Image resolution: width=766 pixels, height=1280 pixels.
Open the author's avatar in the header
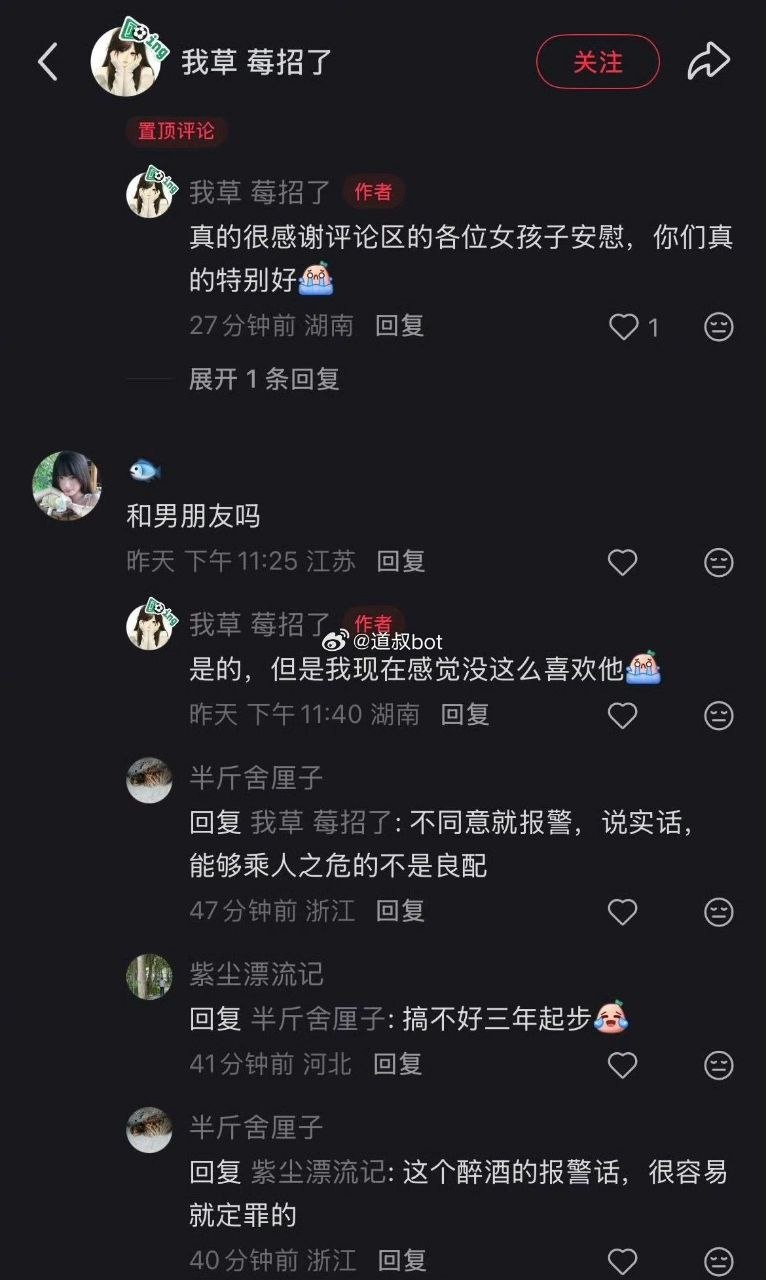[126, 61]
